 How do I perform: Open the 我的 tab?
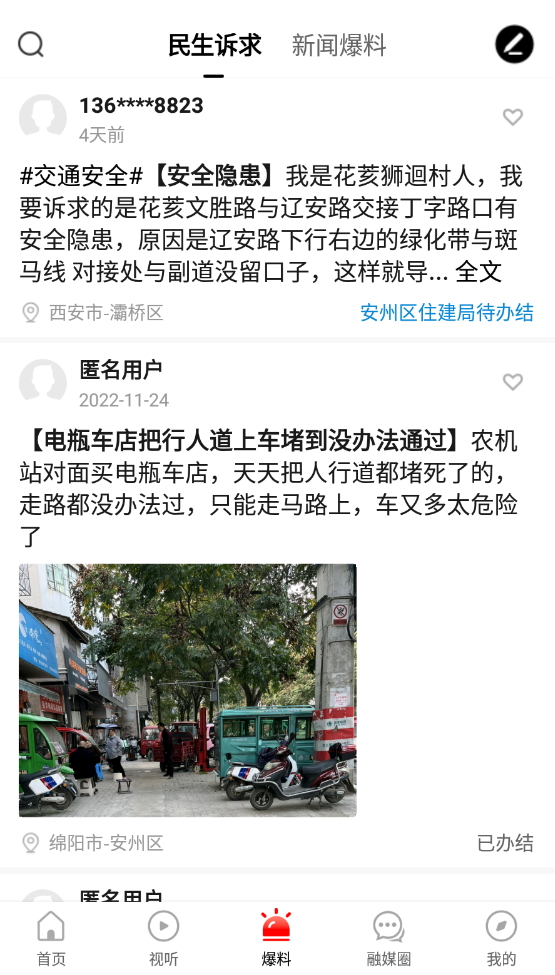pyautogui.click(x=501, y=939)
